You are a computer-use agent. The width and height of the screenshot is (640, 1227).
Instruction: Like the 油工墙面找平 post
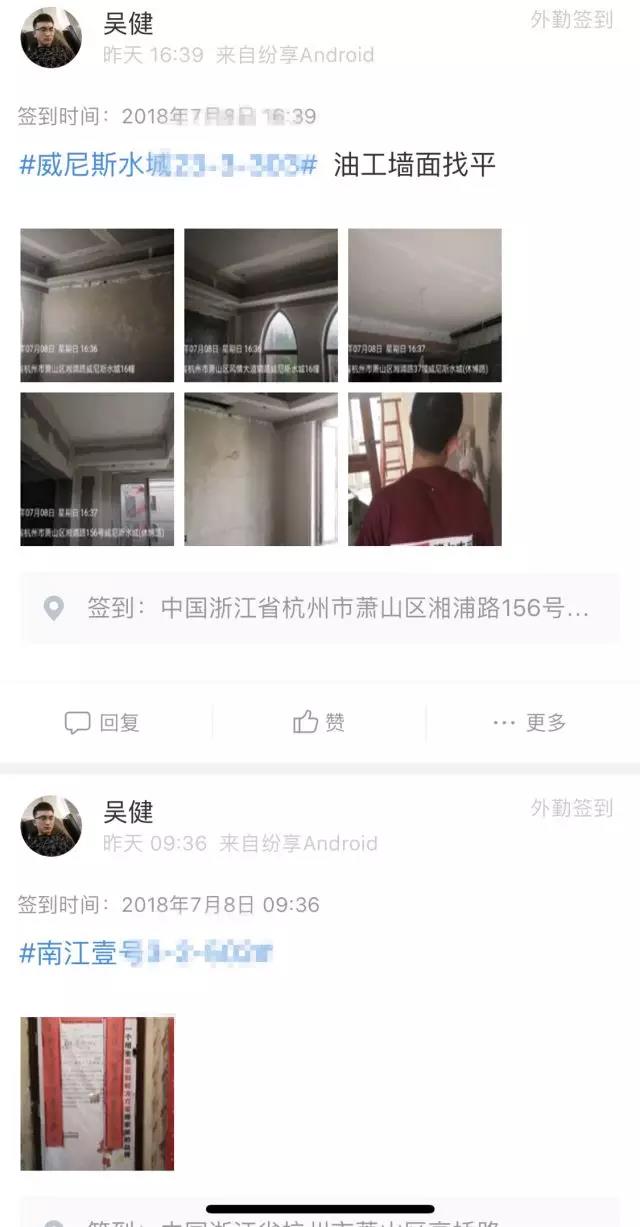coord(319,722)
